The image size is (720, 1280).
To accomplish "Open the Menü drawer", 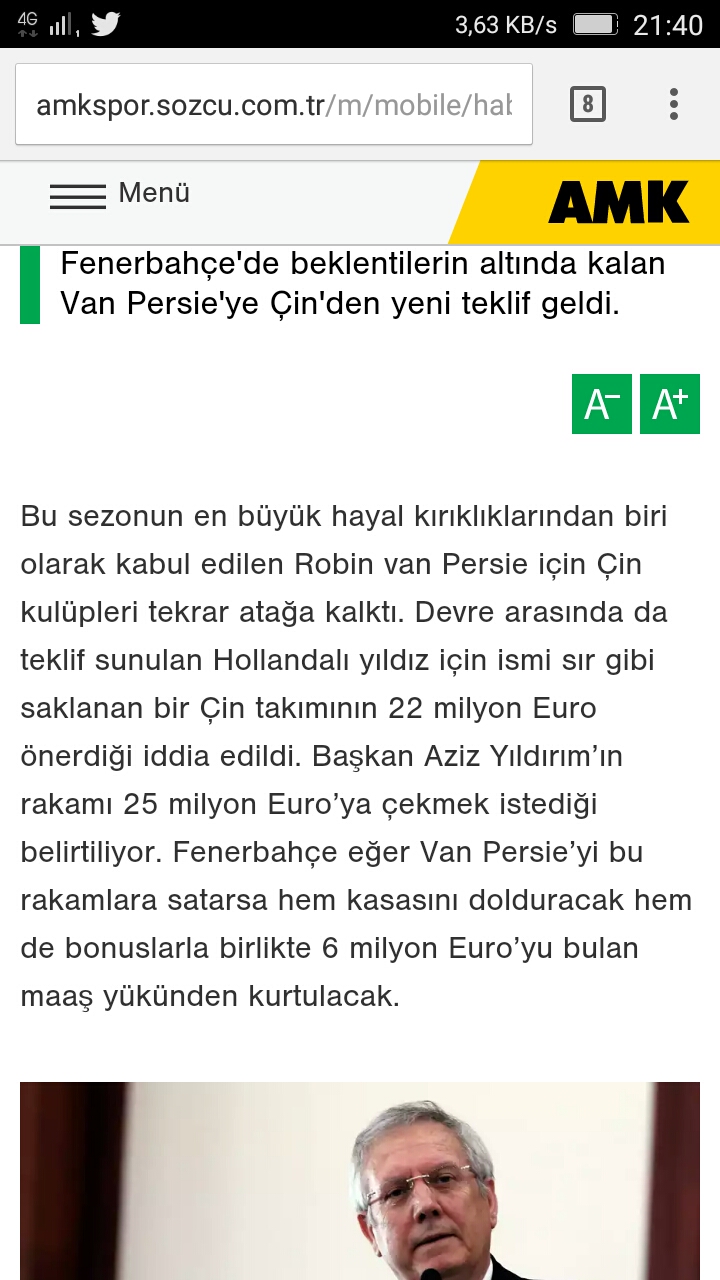I will (x=120, y=194).
